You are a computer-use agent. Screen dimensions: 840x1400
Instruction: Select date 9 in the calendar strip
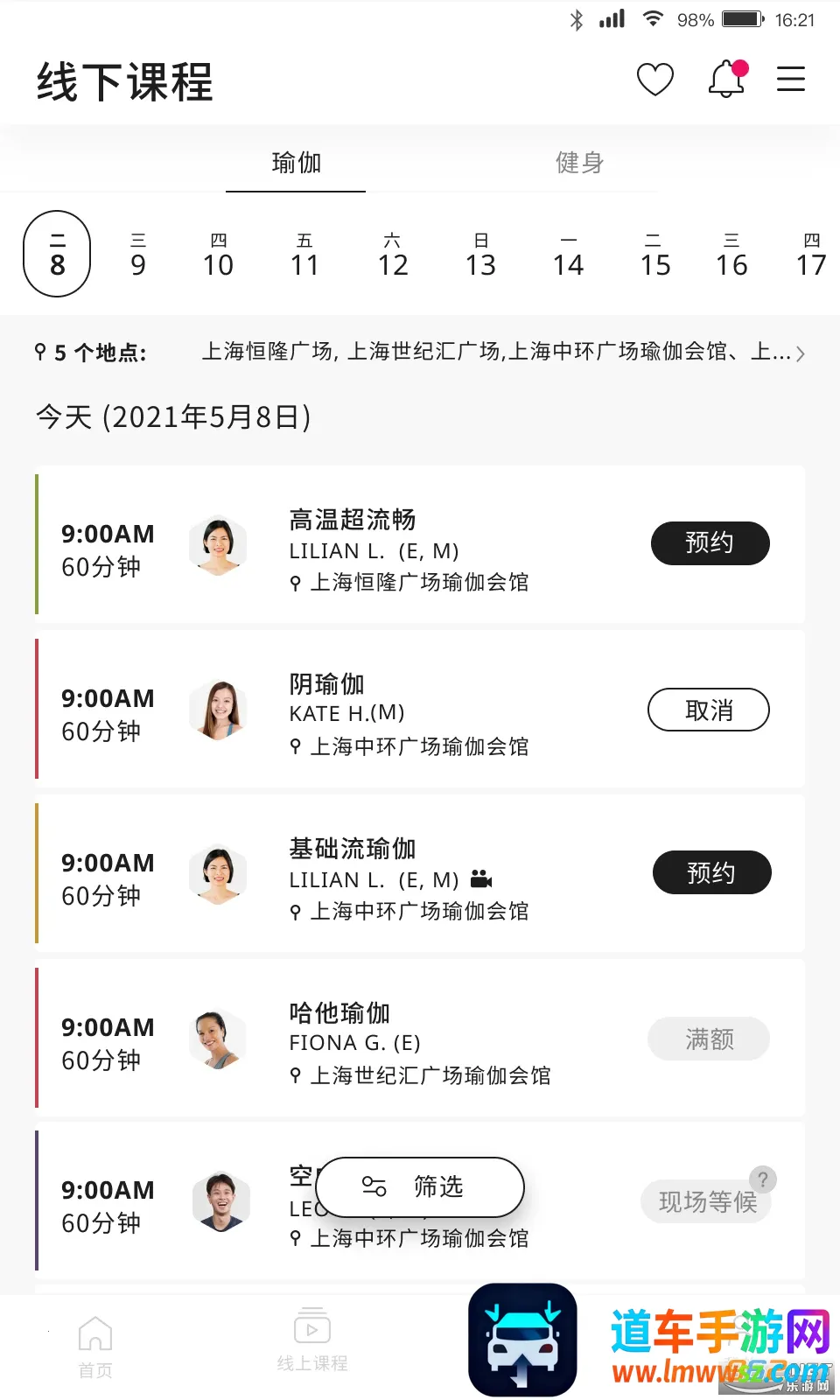pos(138,255)
